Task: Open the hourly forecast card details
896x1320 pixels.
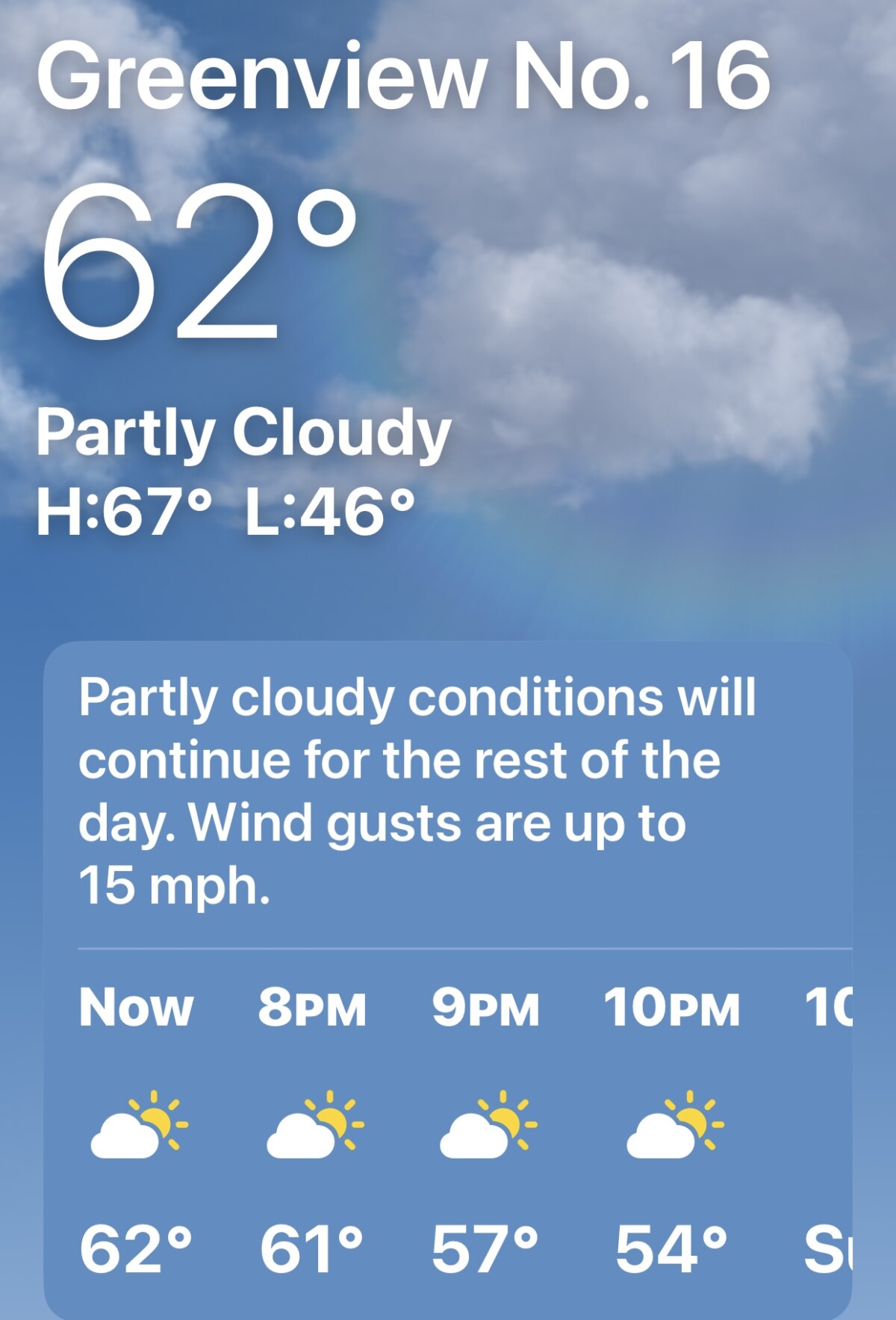Action: 417,792
